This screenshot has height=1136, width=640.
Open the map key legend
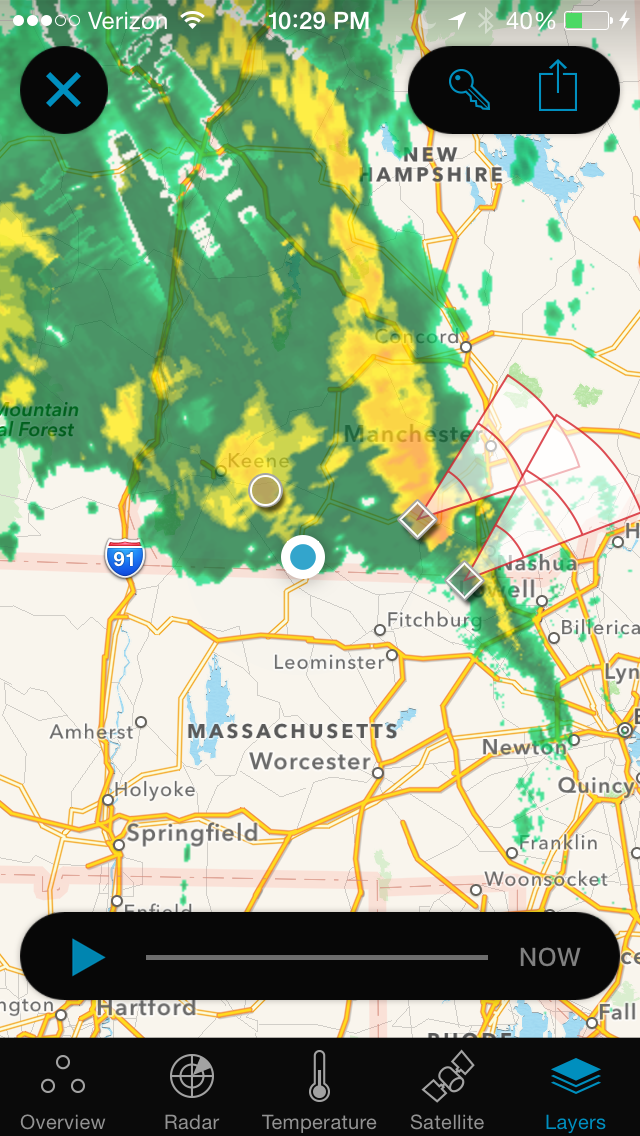pos(468,90)
